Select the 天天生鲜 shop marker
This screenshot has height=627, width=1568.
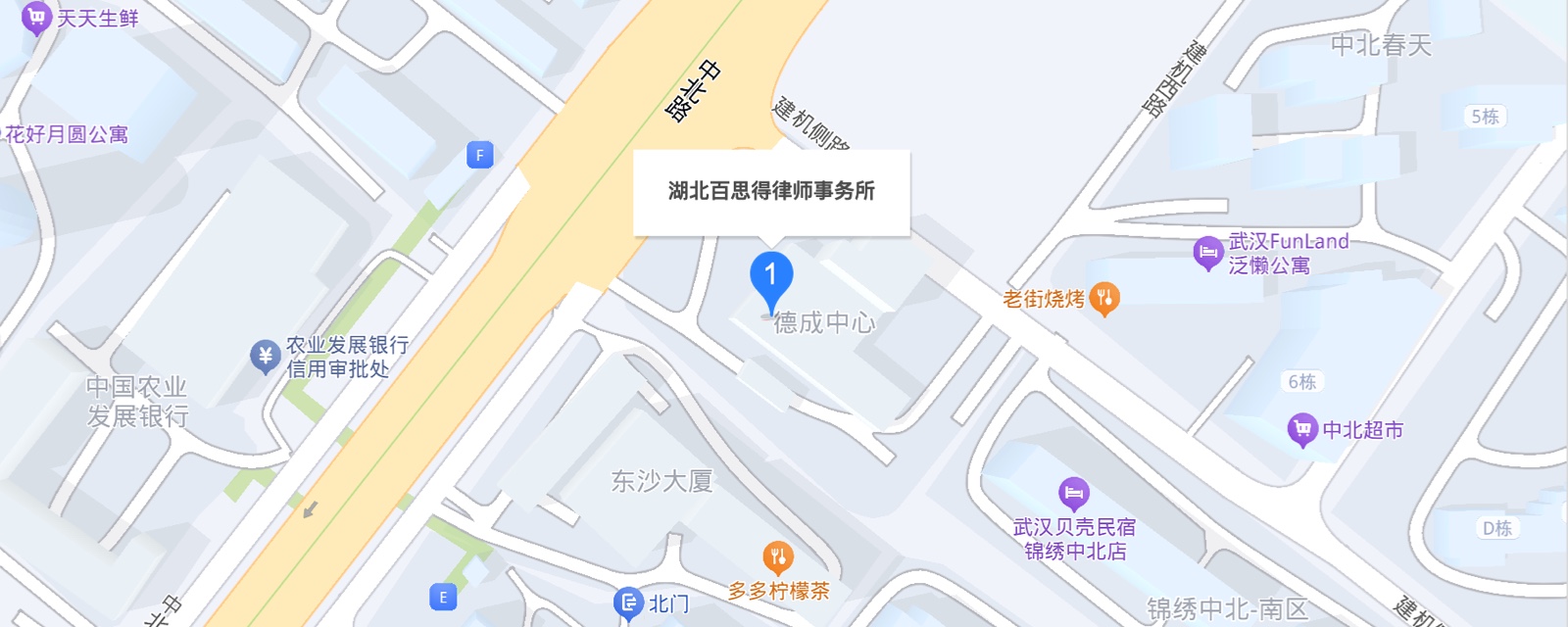point(36,18)
